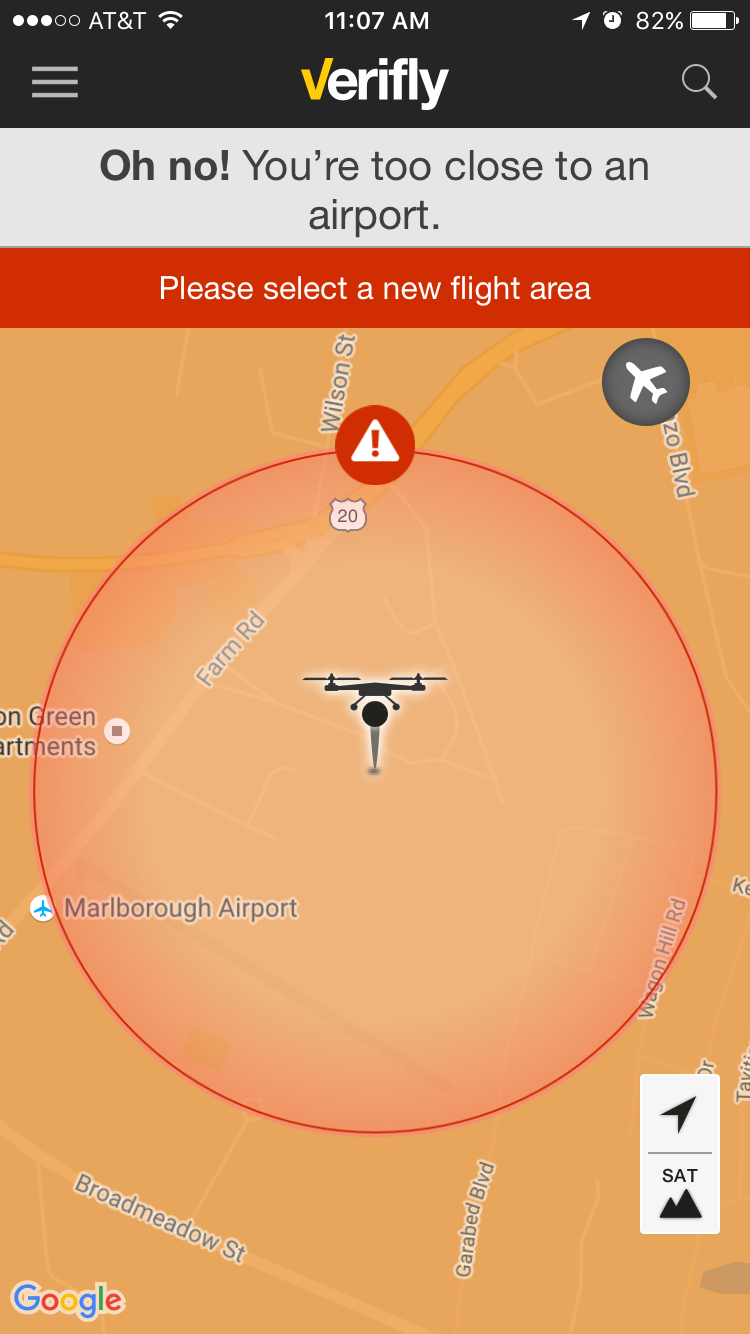The height and width of the screenshot is (1334, 750).
Task: Select the Marlborough Airport marker
Action: (x=42, y=908)
